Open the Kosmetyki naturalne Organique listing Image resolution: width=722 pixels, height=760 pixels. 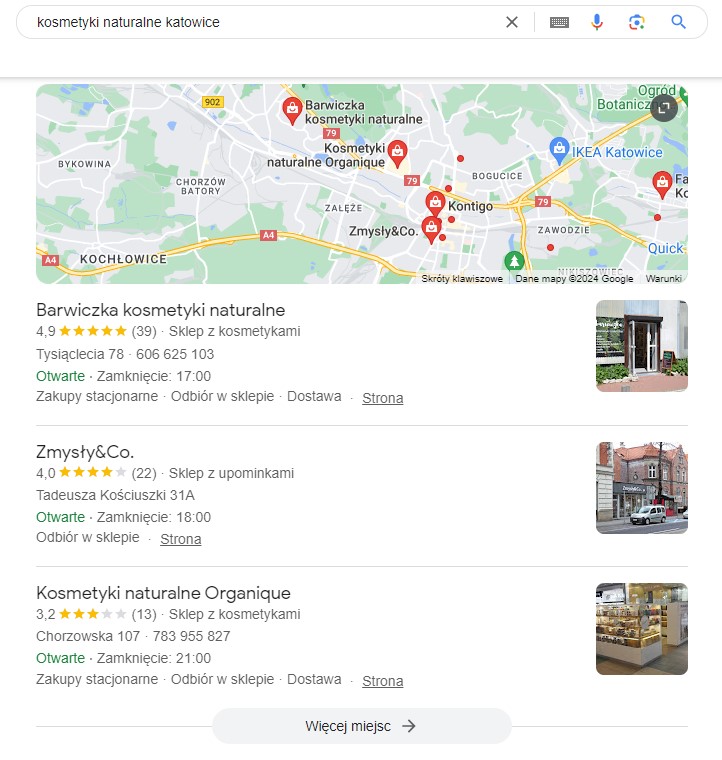tap(163, 593)
